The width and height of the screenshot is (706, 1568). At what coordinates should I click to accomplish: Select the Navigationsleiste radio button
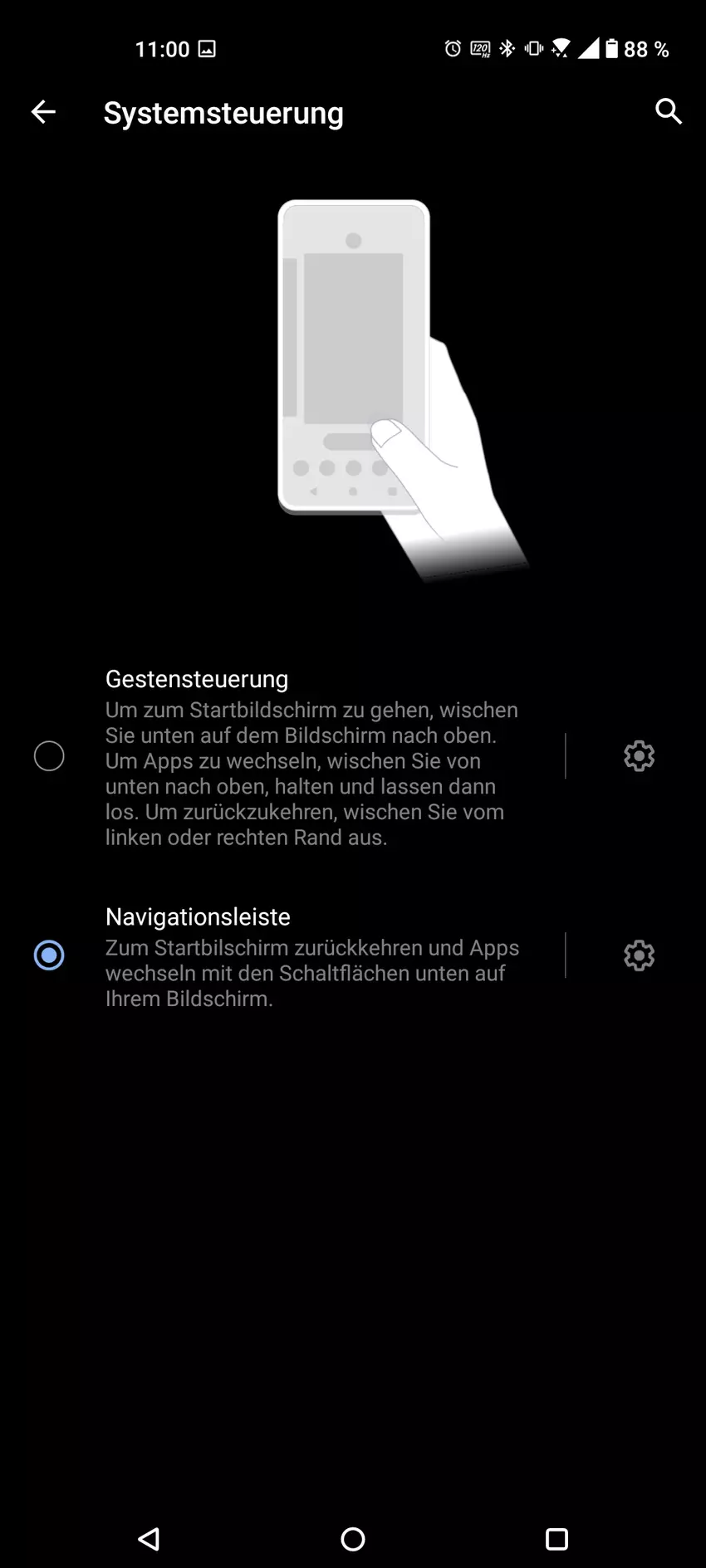click(x=49, y=955)
